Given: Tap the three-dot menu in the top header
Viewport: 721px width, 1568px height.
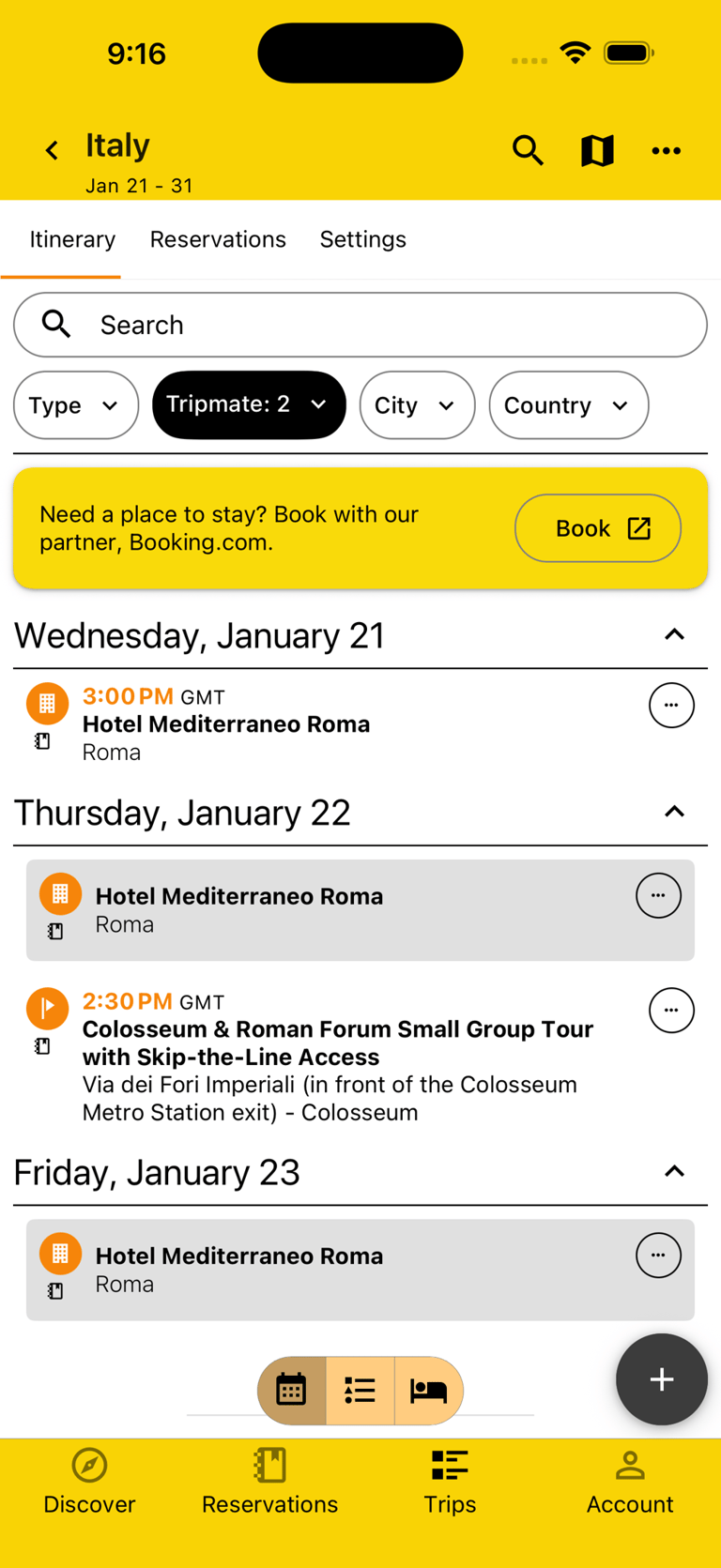Looking at the screenshot, I should coord(667,150).
